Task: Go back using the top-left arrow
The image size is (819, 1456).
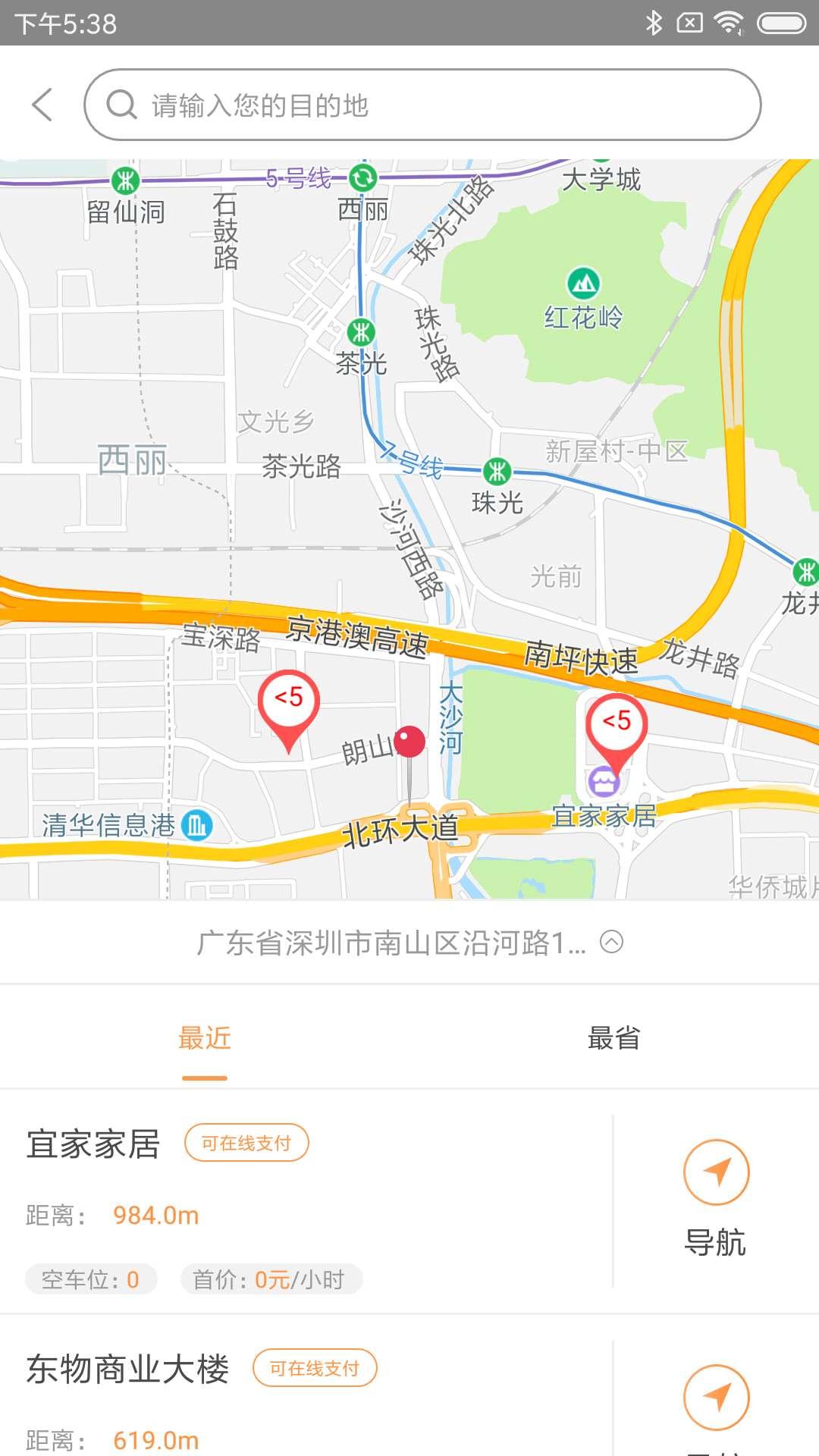Action: [x=42, y=105]
